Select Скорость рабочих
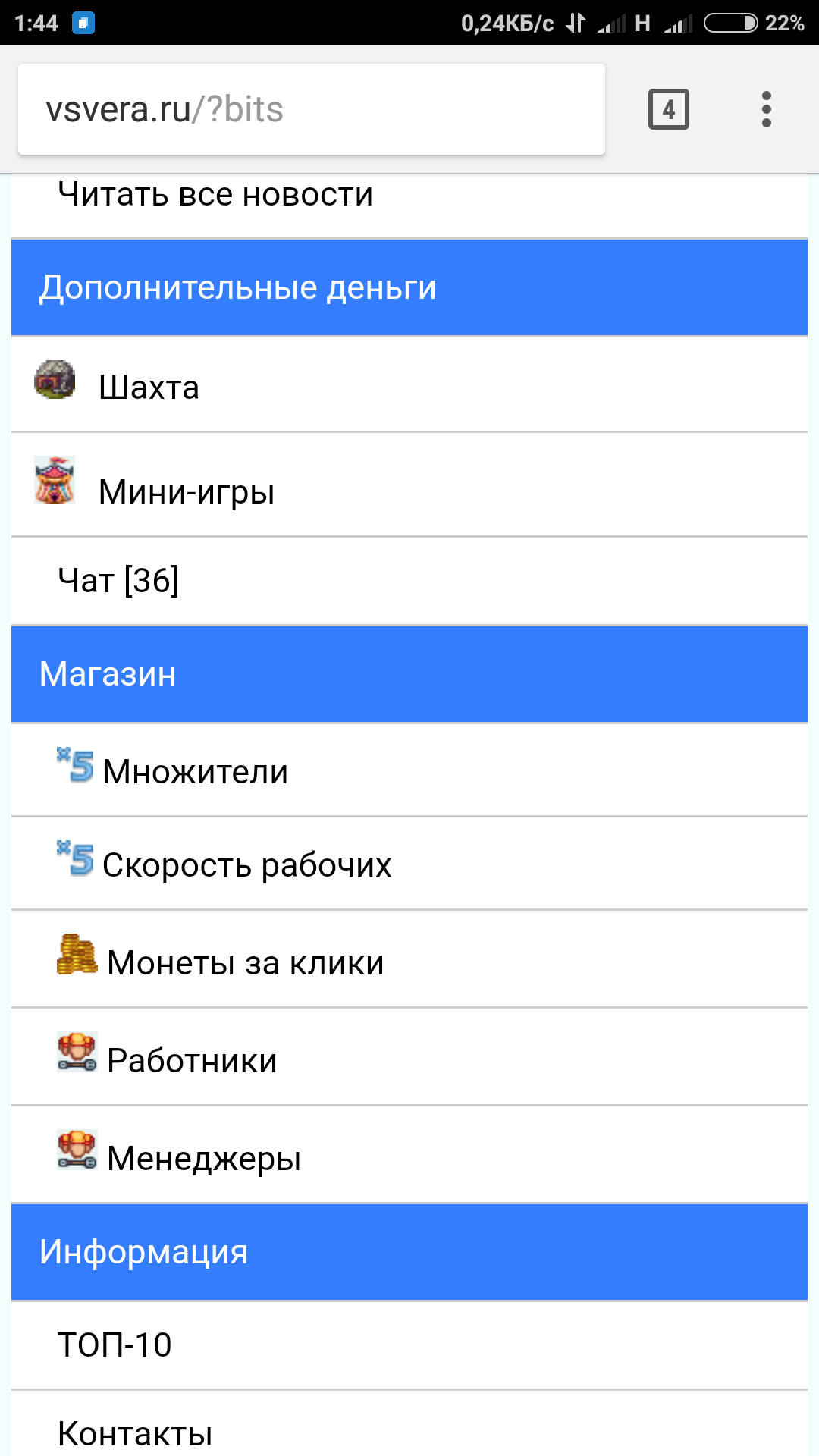The width and height of the screenshot is (819, 1456). coord(246,865)
